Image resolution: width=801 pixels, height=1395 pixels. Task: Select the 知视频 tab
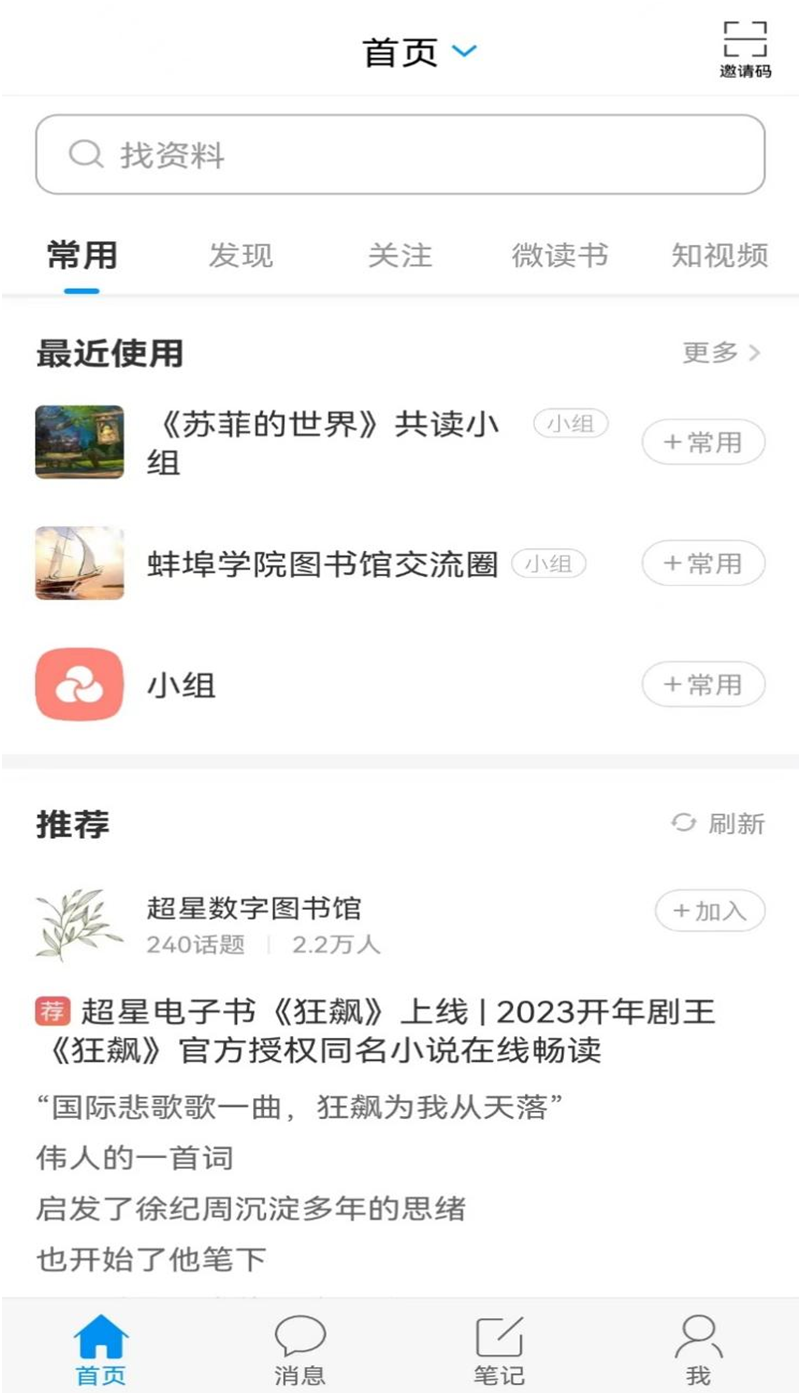point(720,255)
